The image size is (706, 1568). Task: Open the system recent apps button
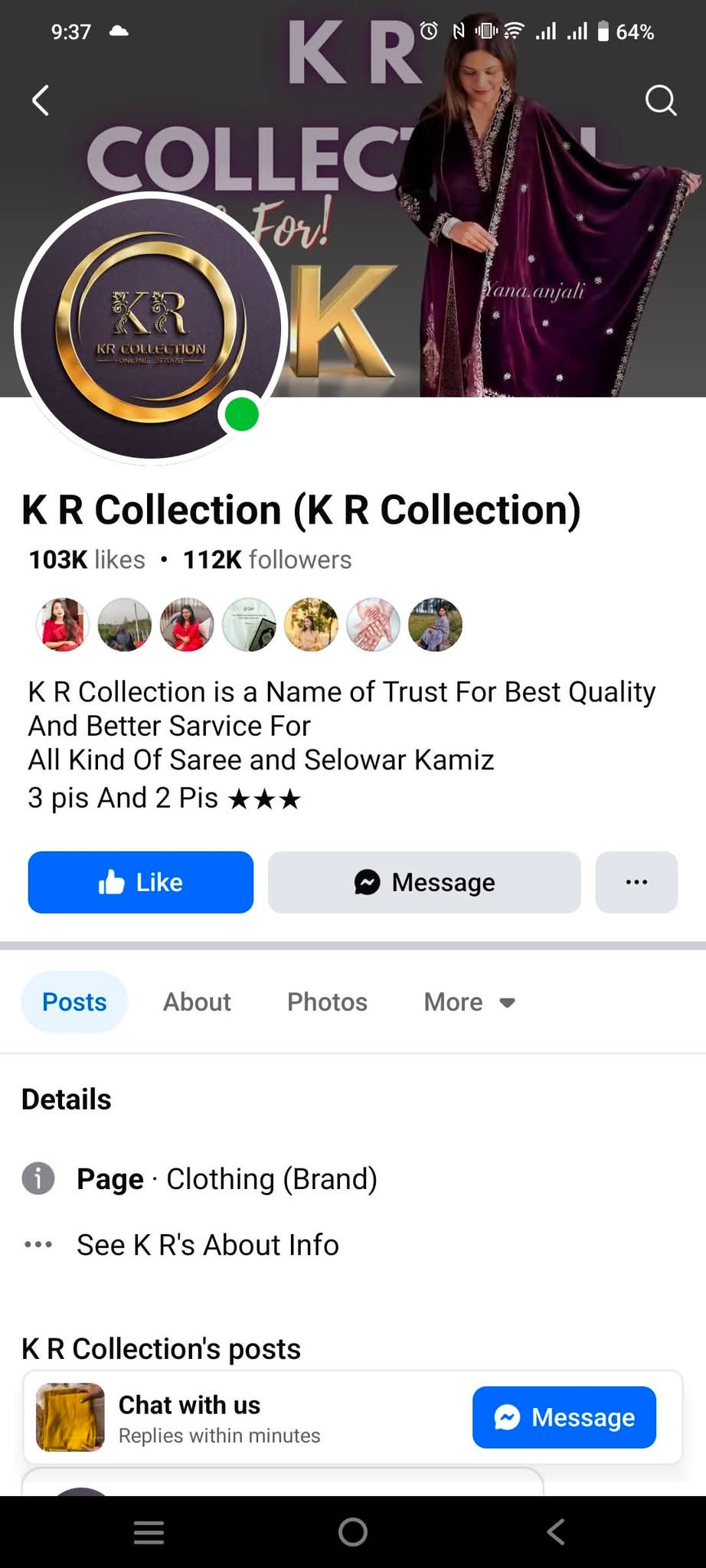(149, 1532)
